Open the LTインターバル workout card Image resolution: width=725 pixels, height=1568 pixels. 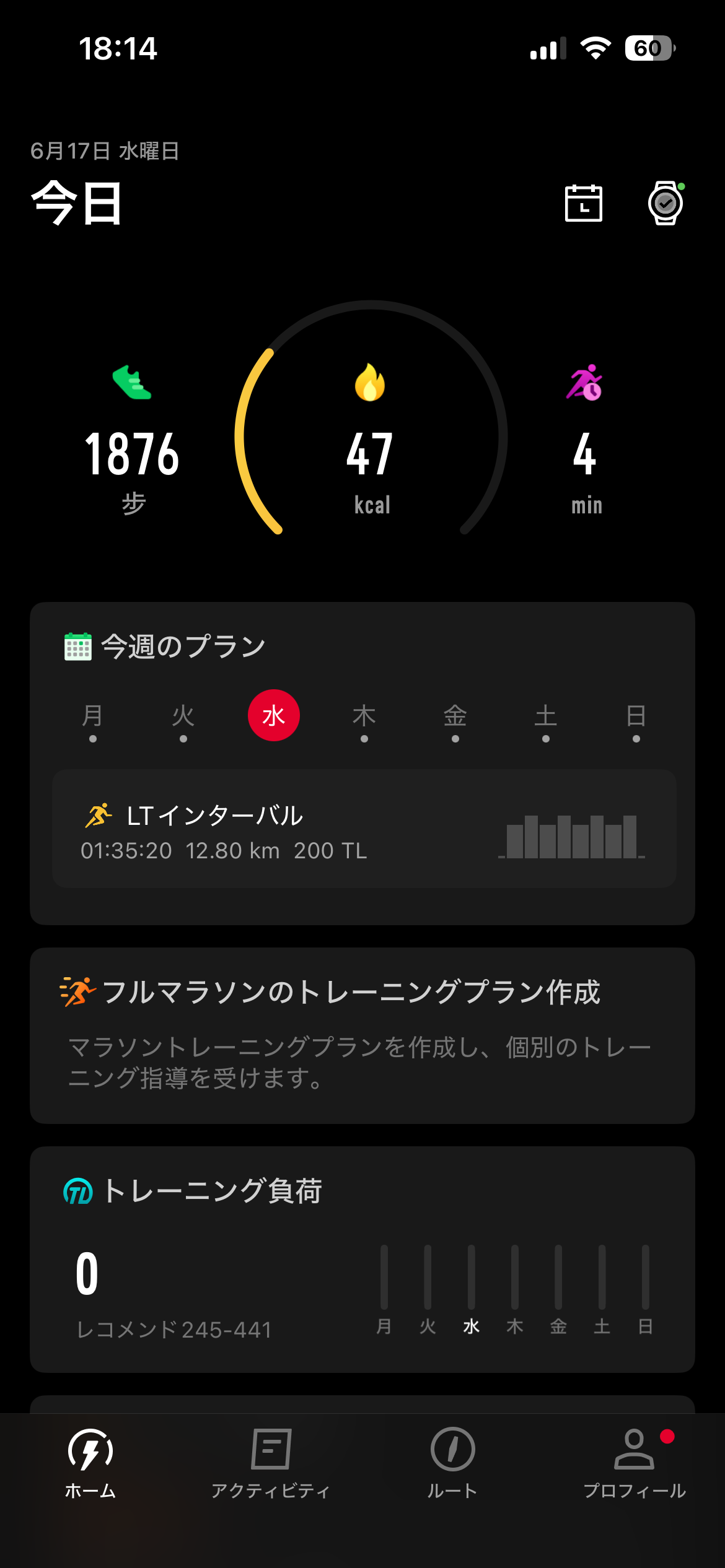[x=364, y=829]
